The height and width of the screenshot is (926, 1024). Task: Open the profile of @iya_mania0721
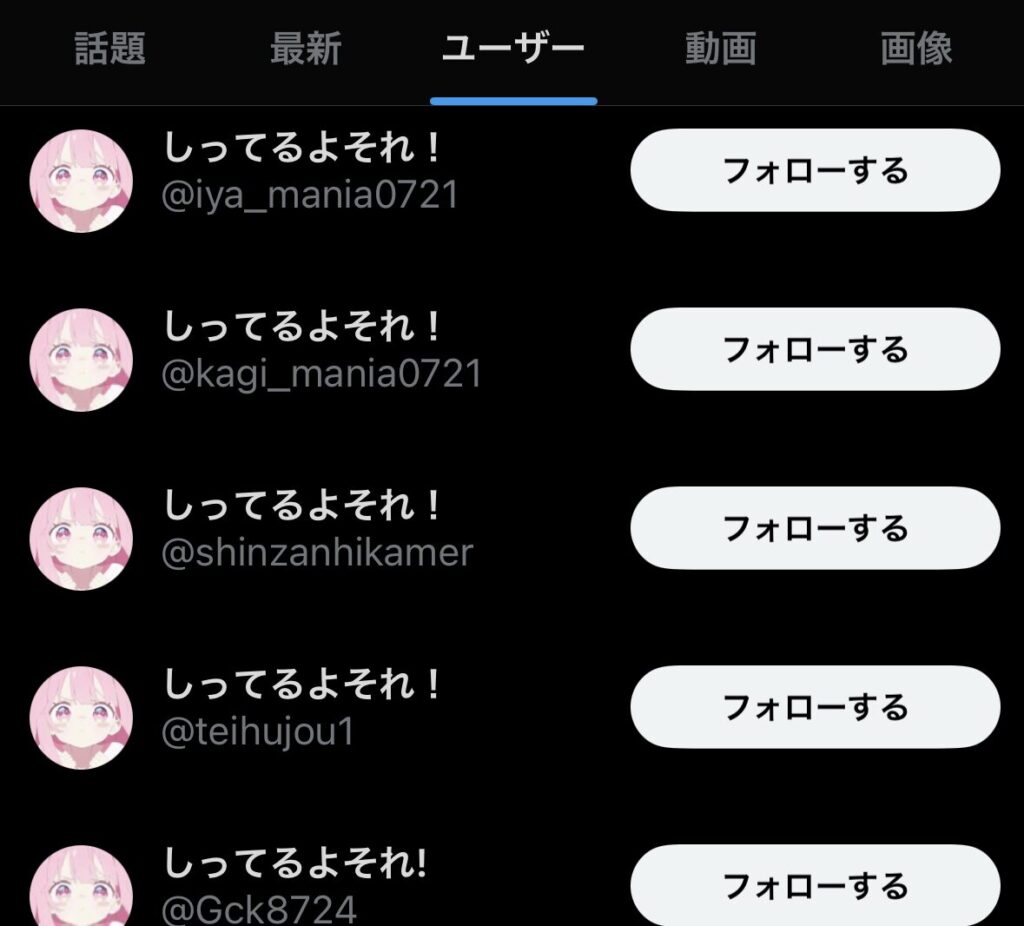310,172
